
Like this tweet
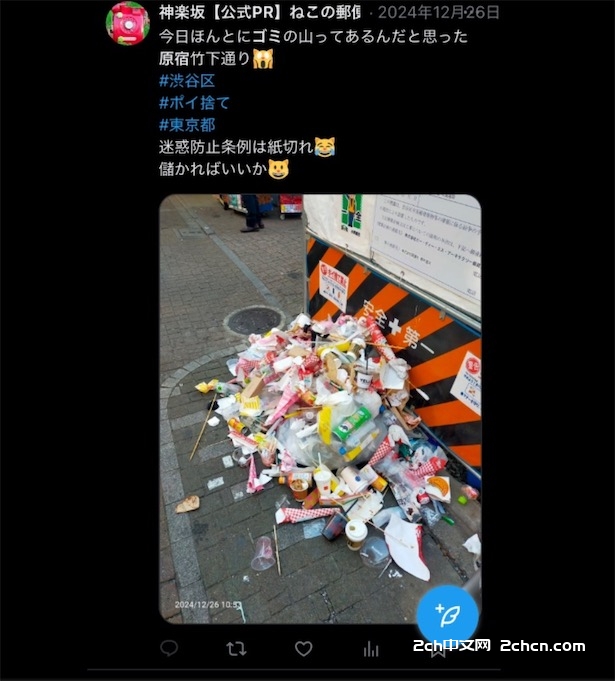pyautogui.click(x=303, y=649)
